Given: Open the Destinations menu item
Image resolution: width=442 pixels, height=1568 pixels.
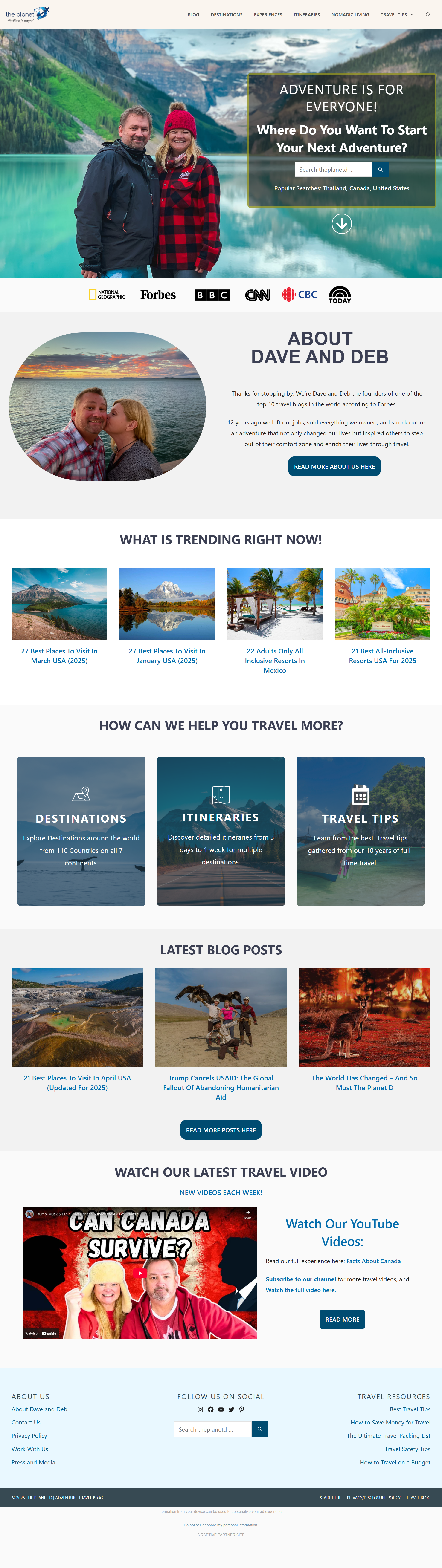Looking at the screenshot, I should point(227,14).
